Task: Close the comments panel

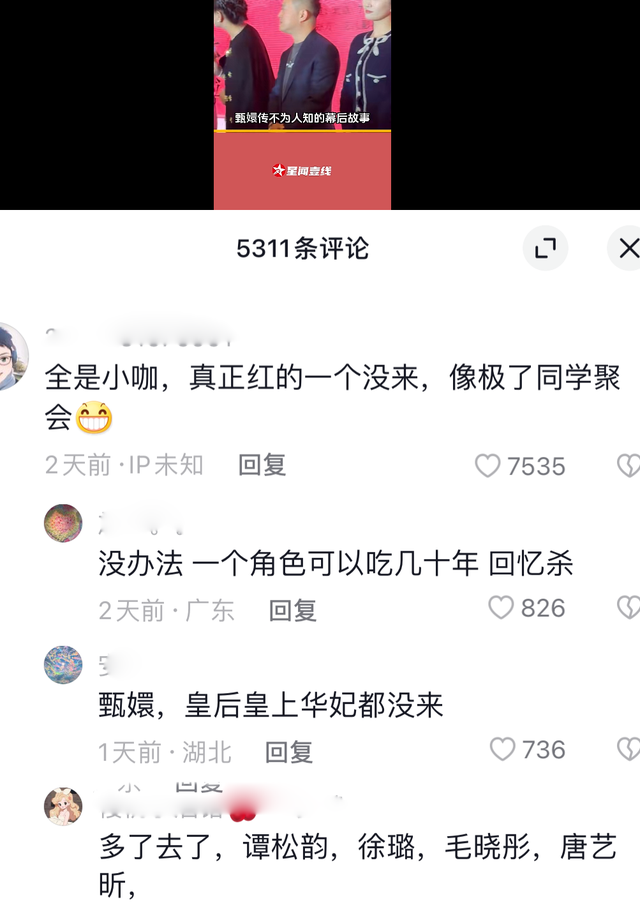Action: (627, 248)
